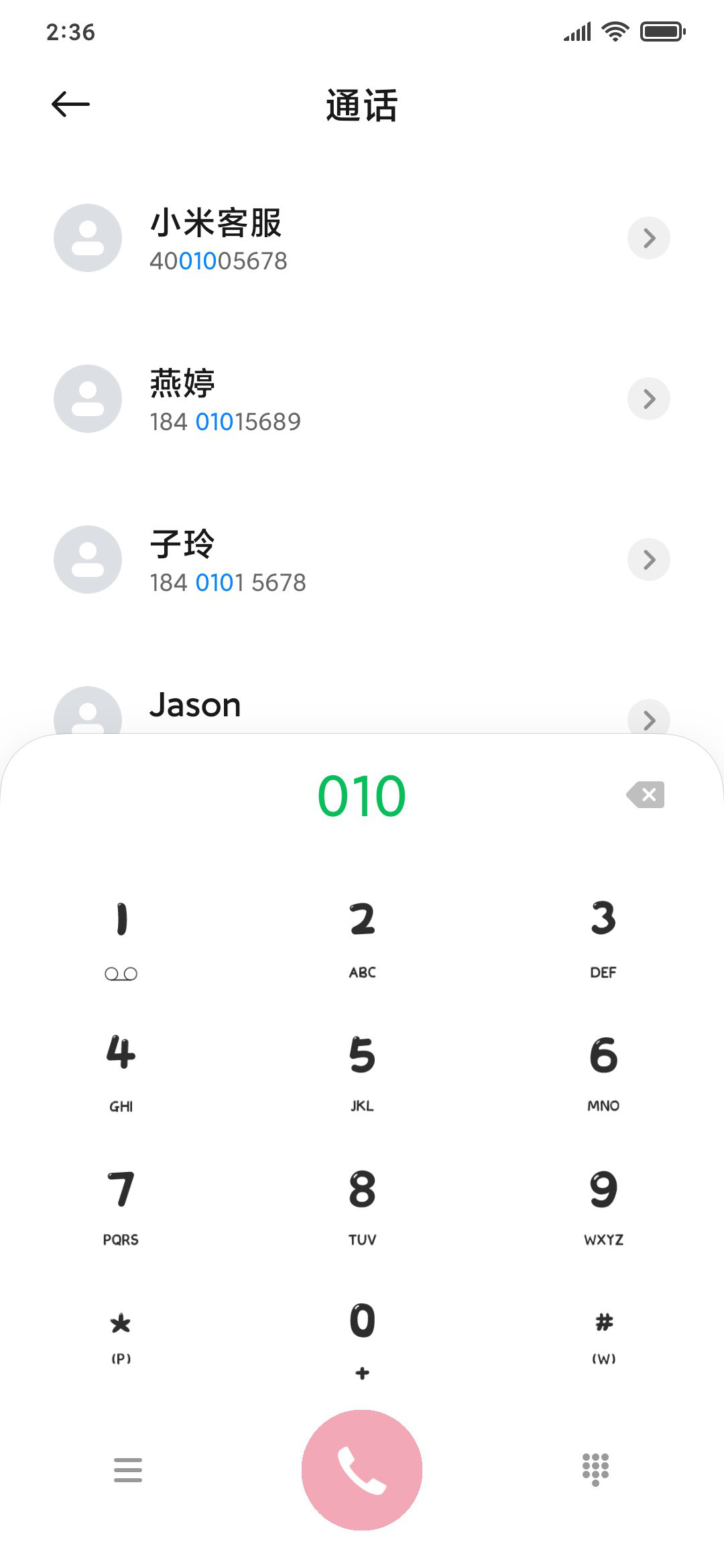The height and width of the screenshot is (1568, 724).
Task: Go back using the top arrow
Action: [70, 105]
